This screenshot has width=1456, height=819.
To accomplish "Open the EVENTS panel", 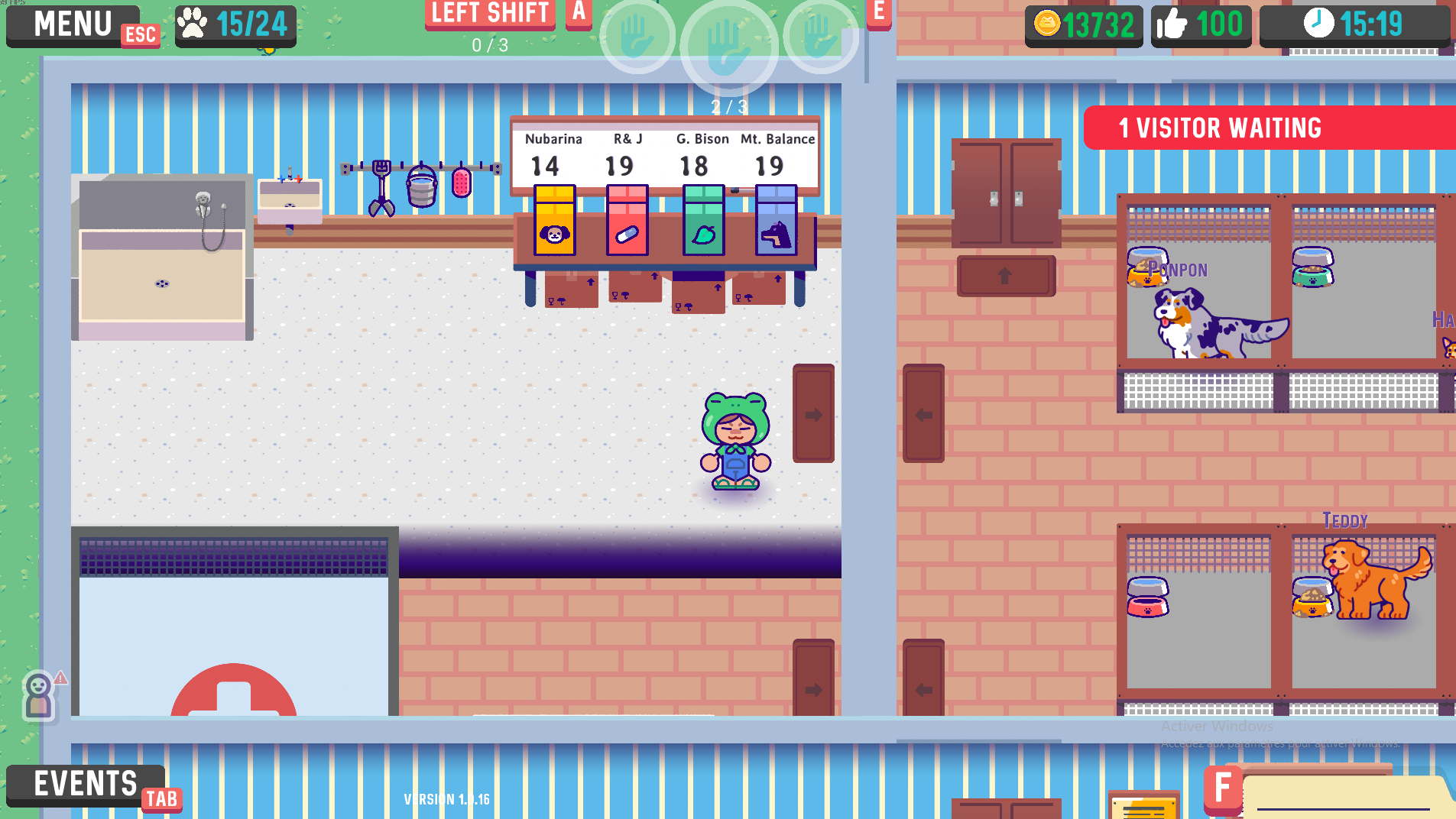I will [x=86, y=785].
